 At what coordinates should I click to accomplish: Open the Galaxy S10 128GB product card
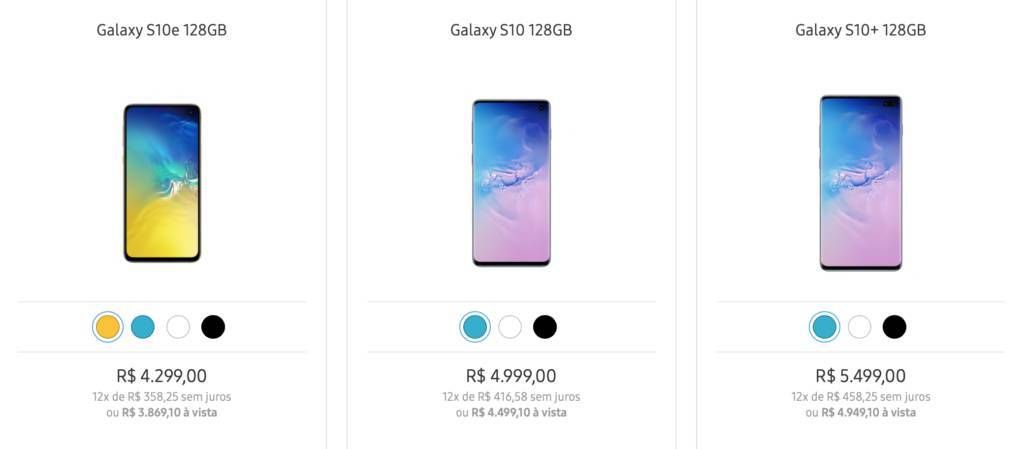(x=511, y=183)
